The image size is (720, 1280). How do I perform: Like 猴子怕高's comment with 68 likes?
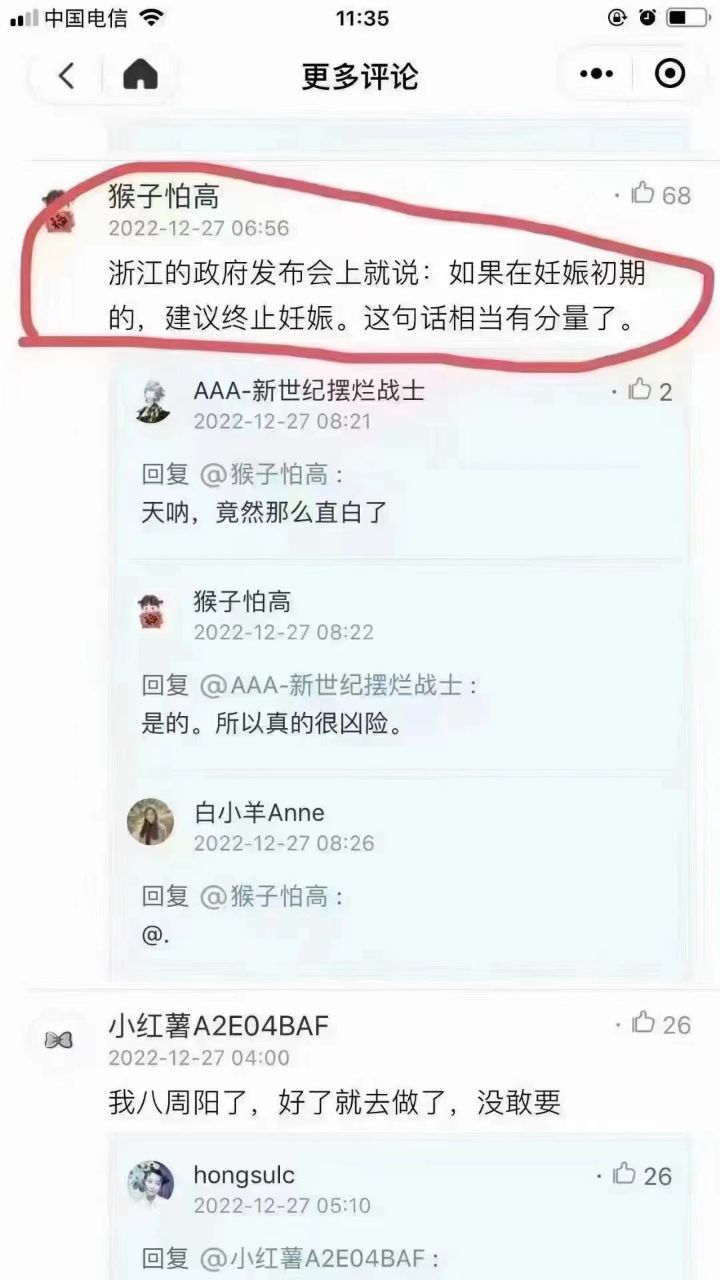[642, 193]
